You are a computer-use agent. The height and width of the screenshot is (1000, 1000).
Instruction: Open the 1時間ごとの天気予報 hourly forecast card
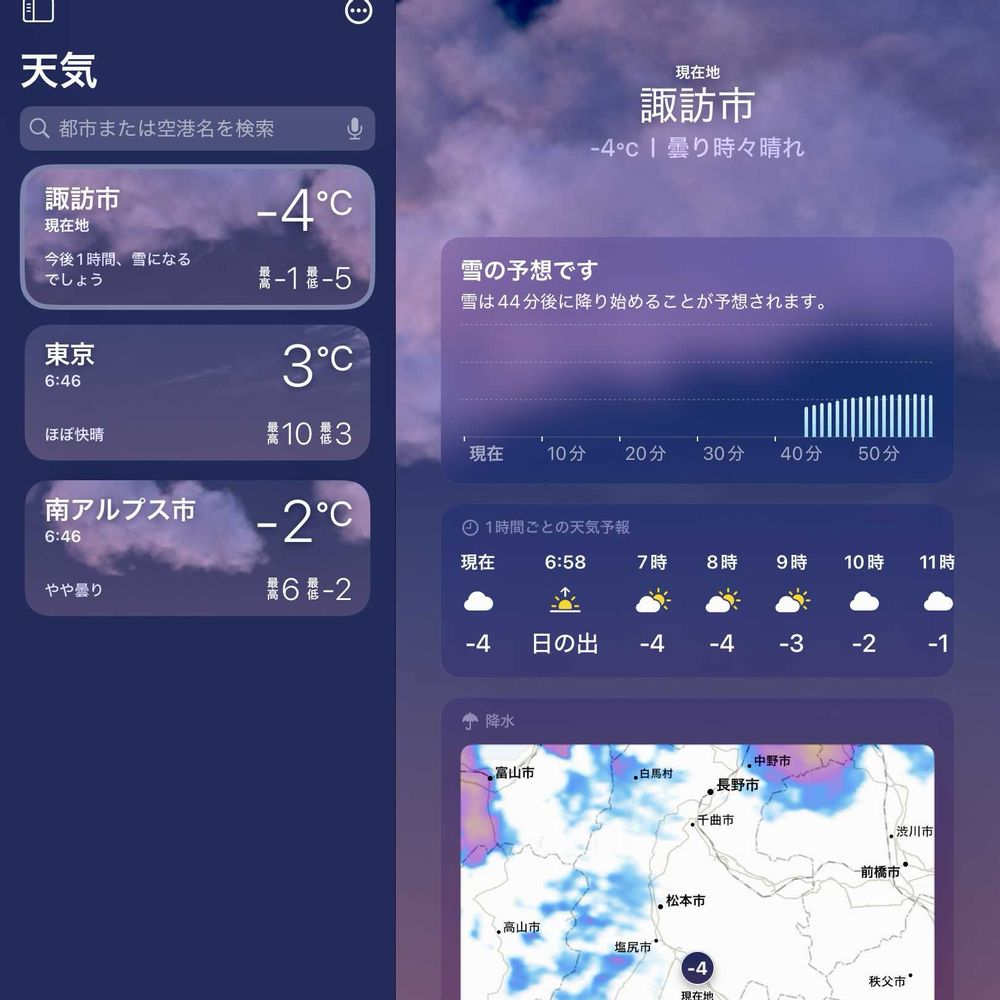click(697, 591)
